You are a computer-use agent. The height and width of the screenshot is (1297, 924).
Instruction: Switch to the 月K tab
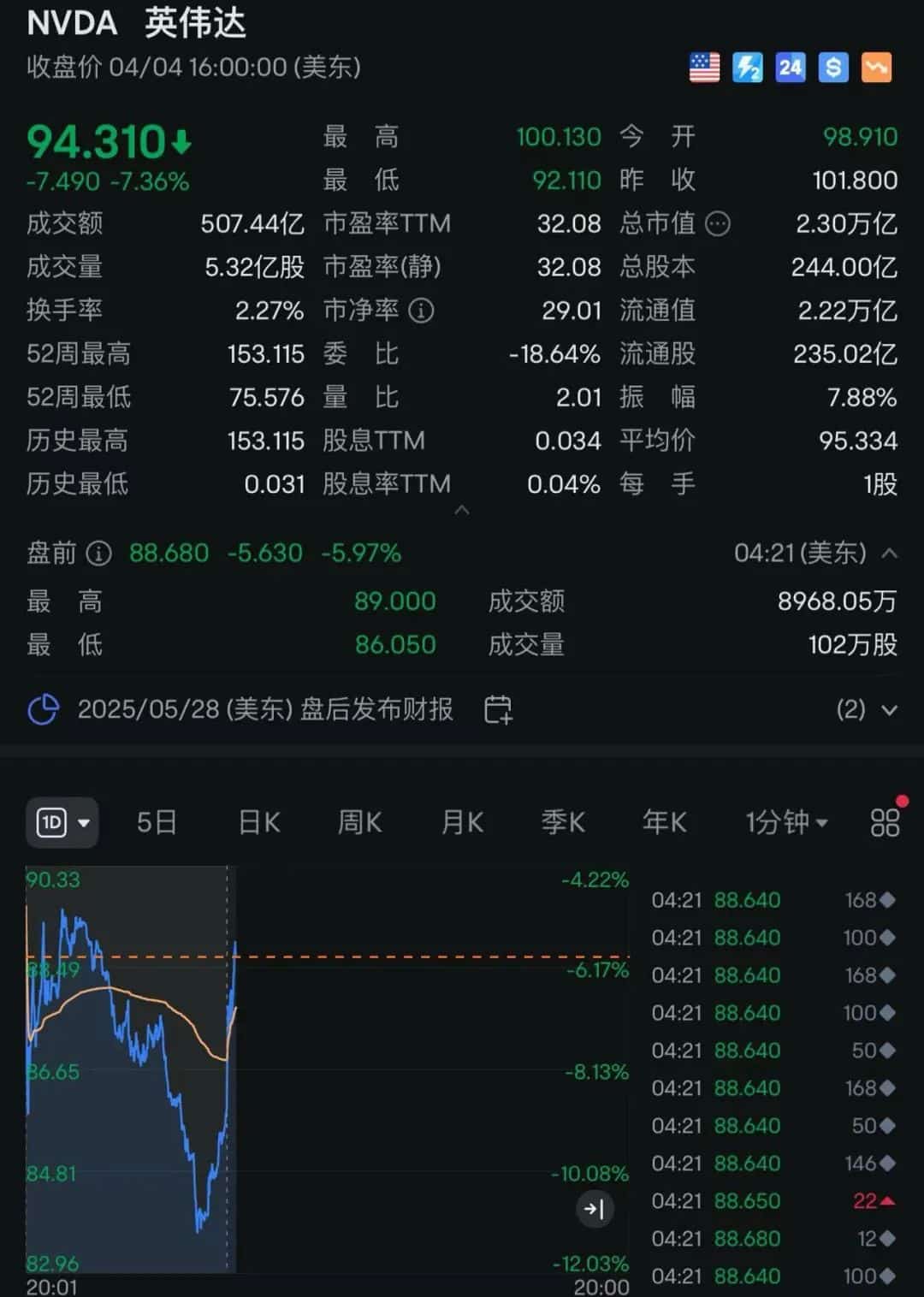pyautogui.click(x=461, y=821)
